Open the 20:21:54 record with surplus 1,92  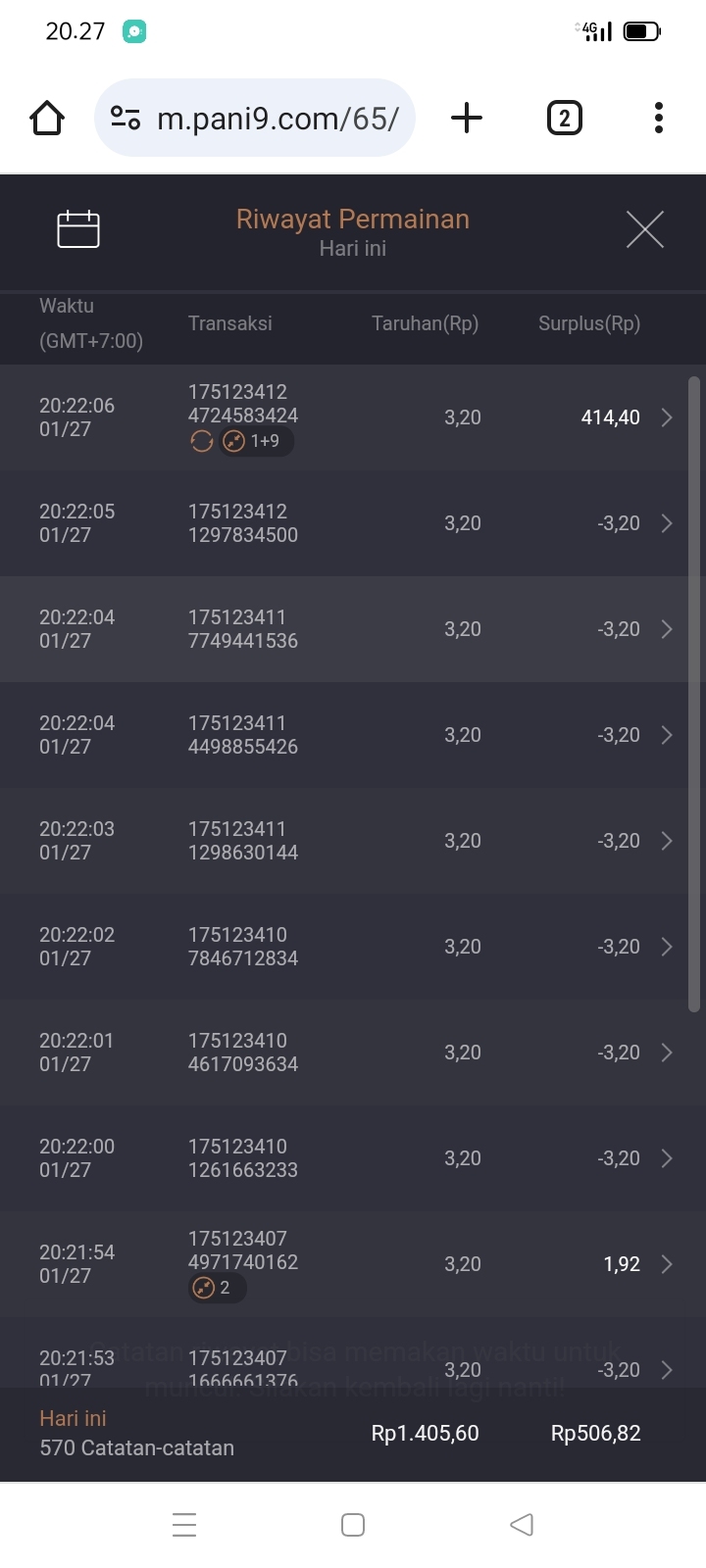tap(353, 1264)
